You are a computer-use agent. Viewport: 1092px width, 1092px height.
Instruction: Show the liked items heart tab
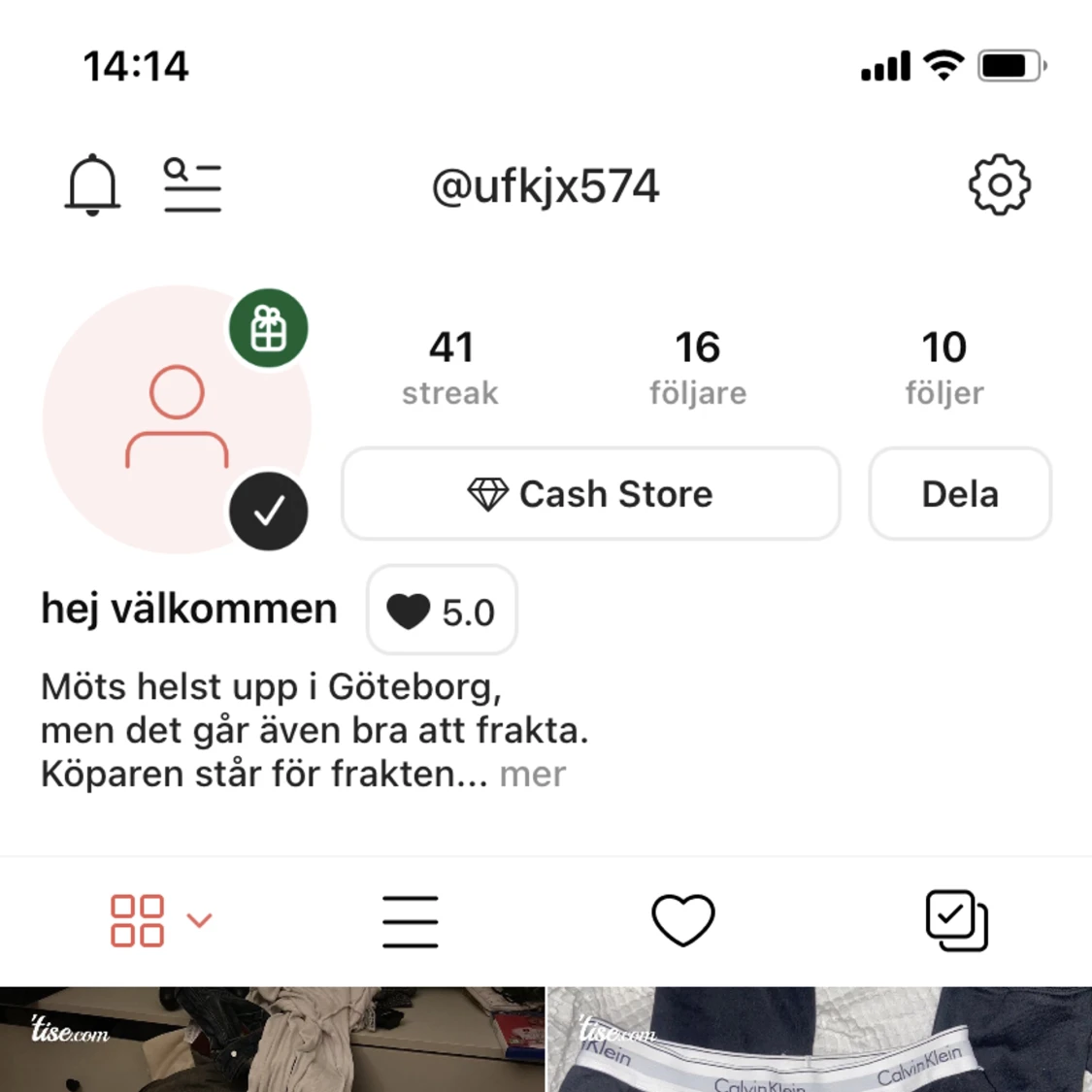(x=682, y=920)
